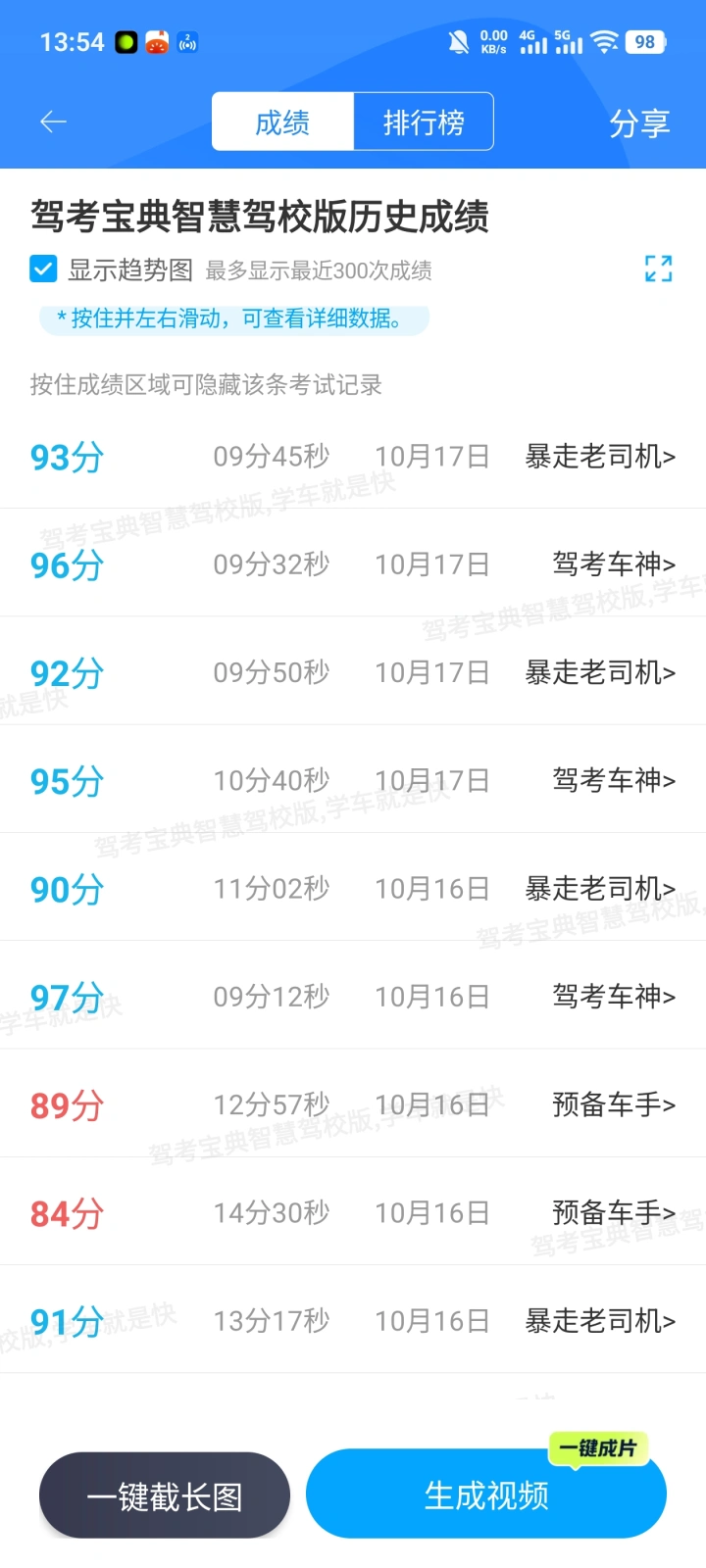Open the 96分 exam record
This screenshot has height=1568, width=706.
[353, 564]
